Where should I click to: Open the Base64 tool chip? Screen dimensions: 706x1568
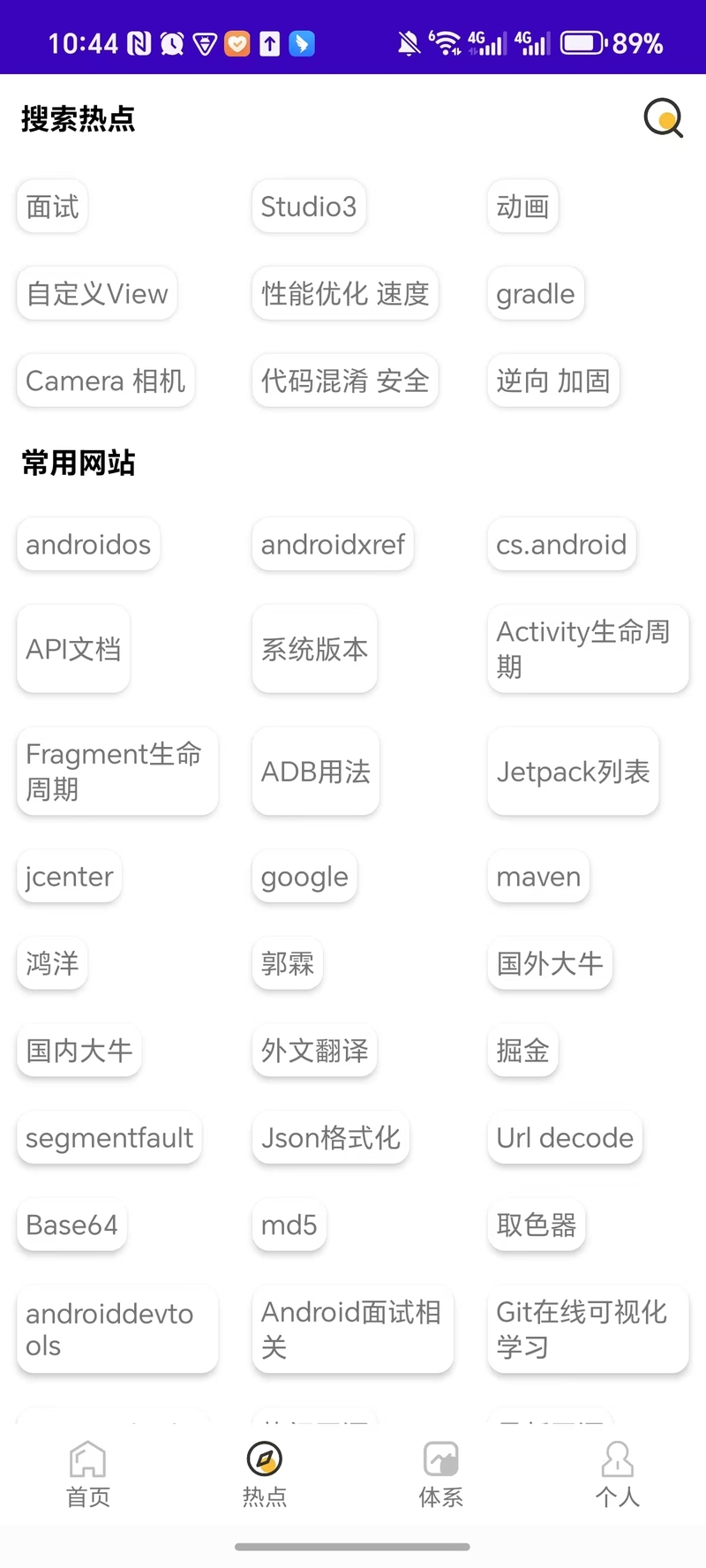pyautogui.click(x=71, y=1225)
